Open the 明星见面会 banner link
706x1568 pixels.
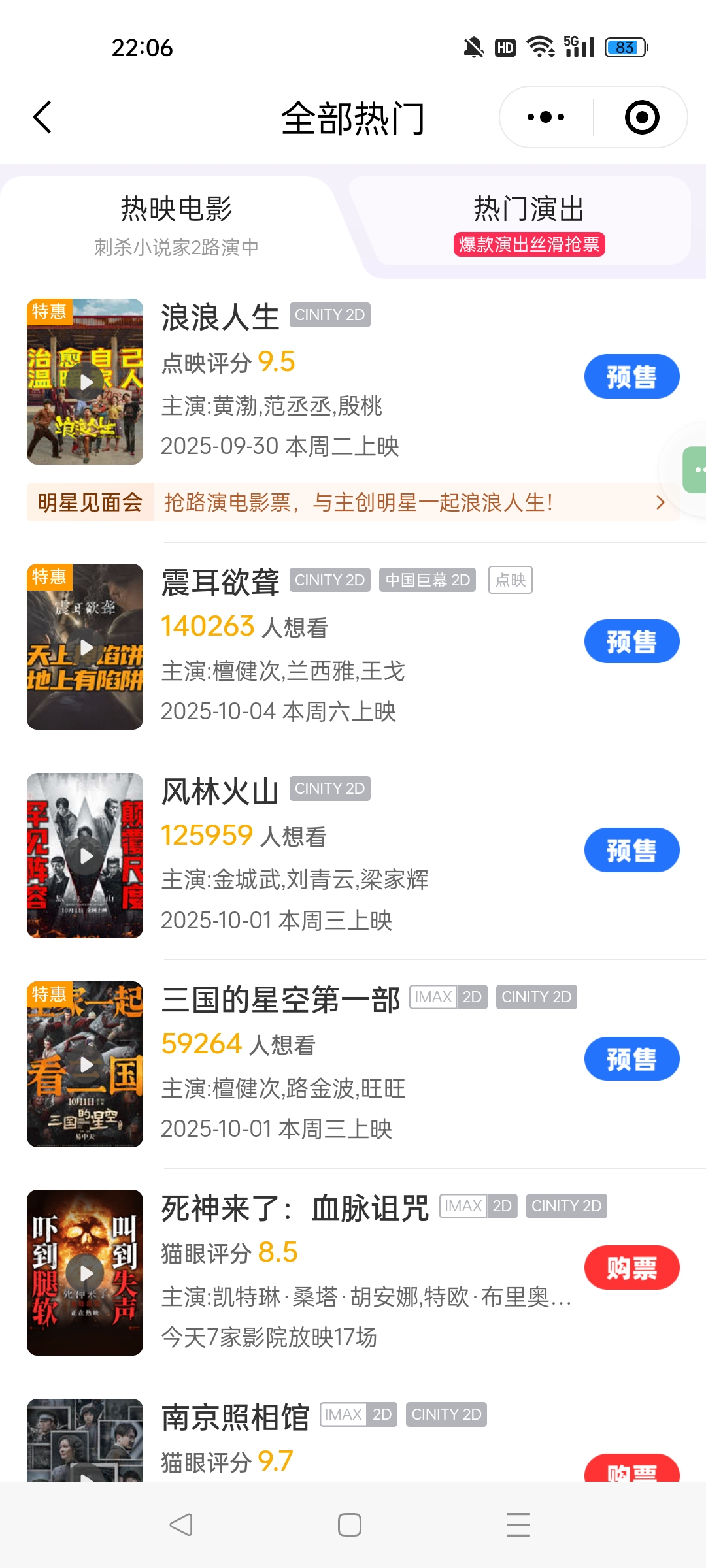[x=353, y=502]
